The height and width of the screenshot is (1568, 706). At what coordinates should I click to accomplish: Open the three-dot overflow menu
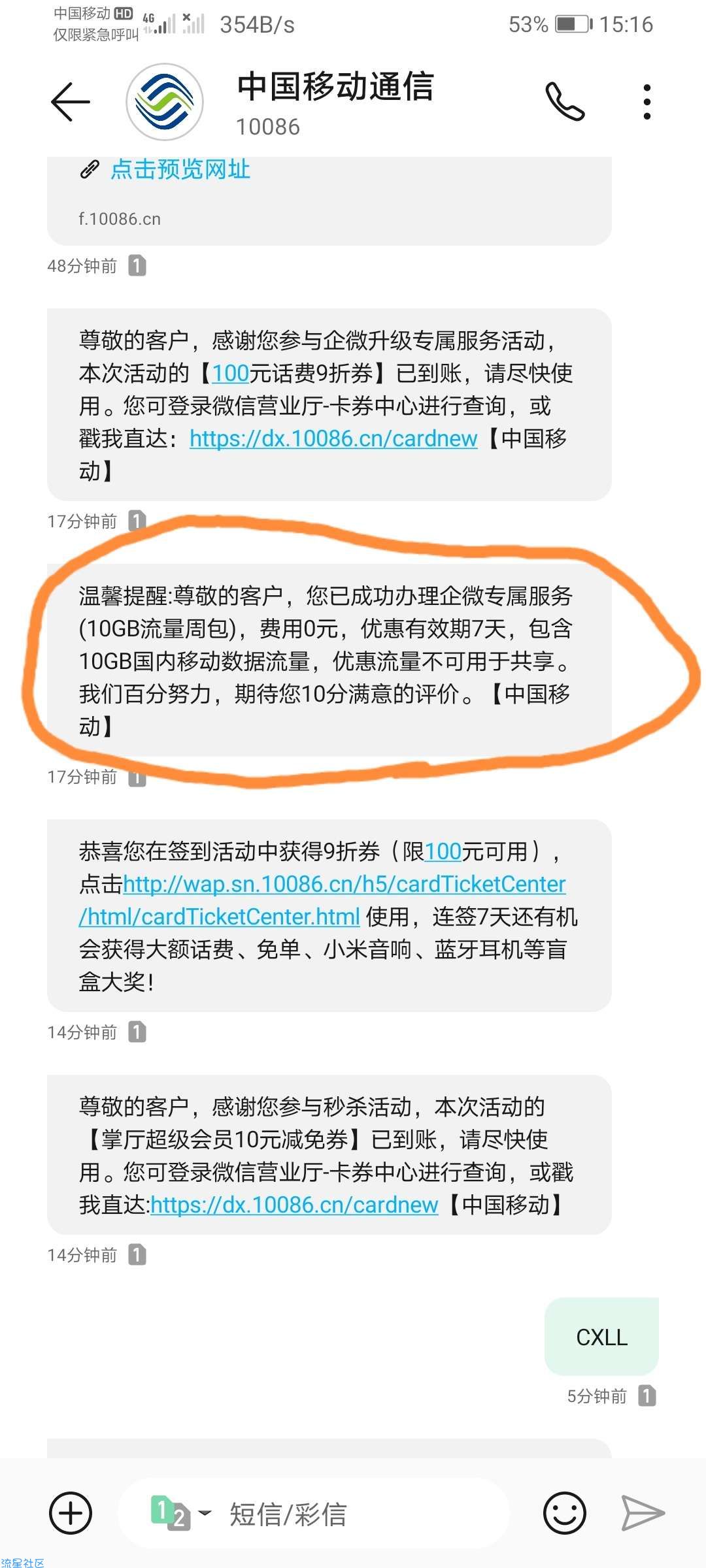point(647,102)
